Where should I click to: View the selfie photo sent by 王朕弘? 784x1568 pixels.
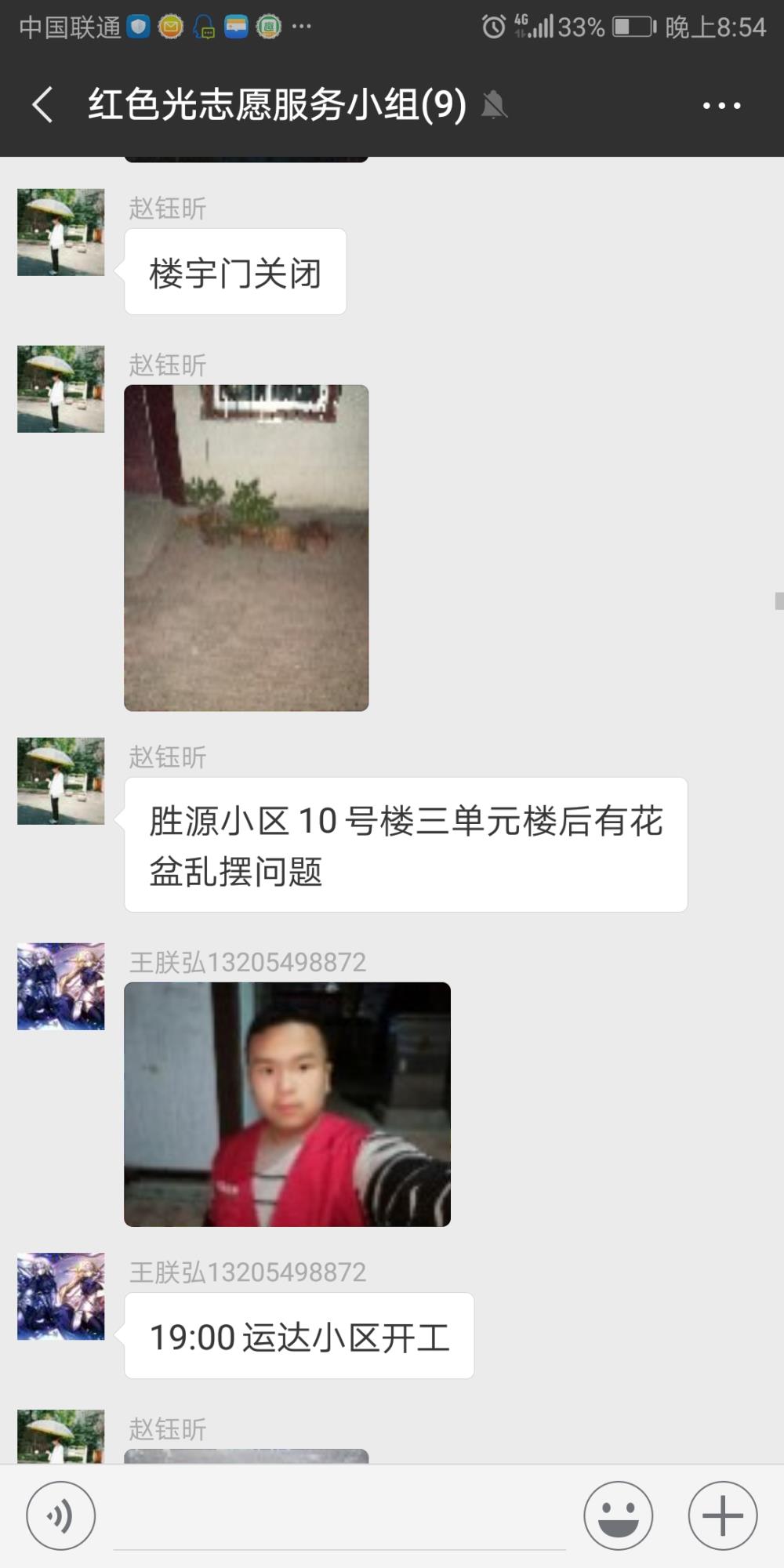point(287,1104)
